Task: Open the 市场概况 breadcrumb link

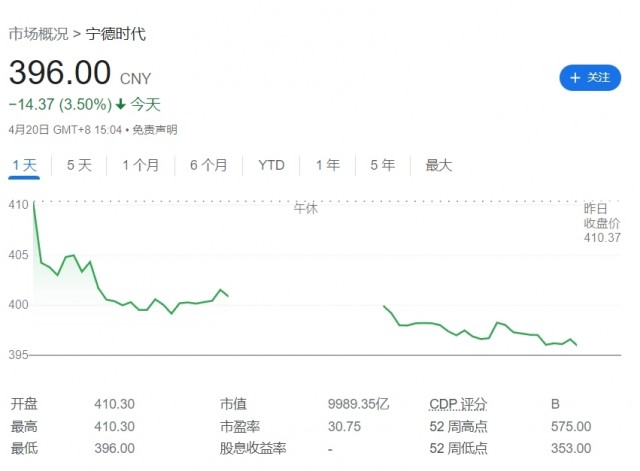Action: [x=38, y=33]
